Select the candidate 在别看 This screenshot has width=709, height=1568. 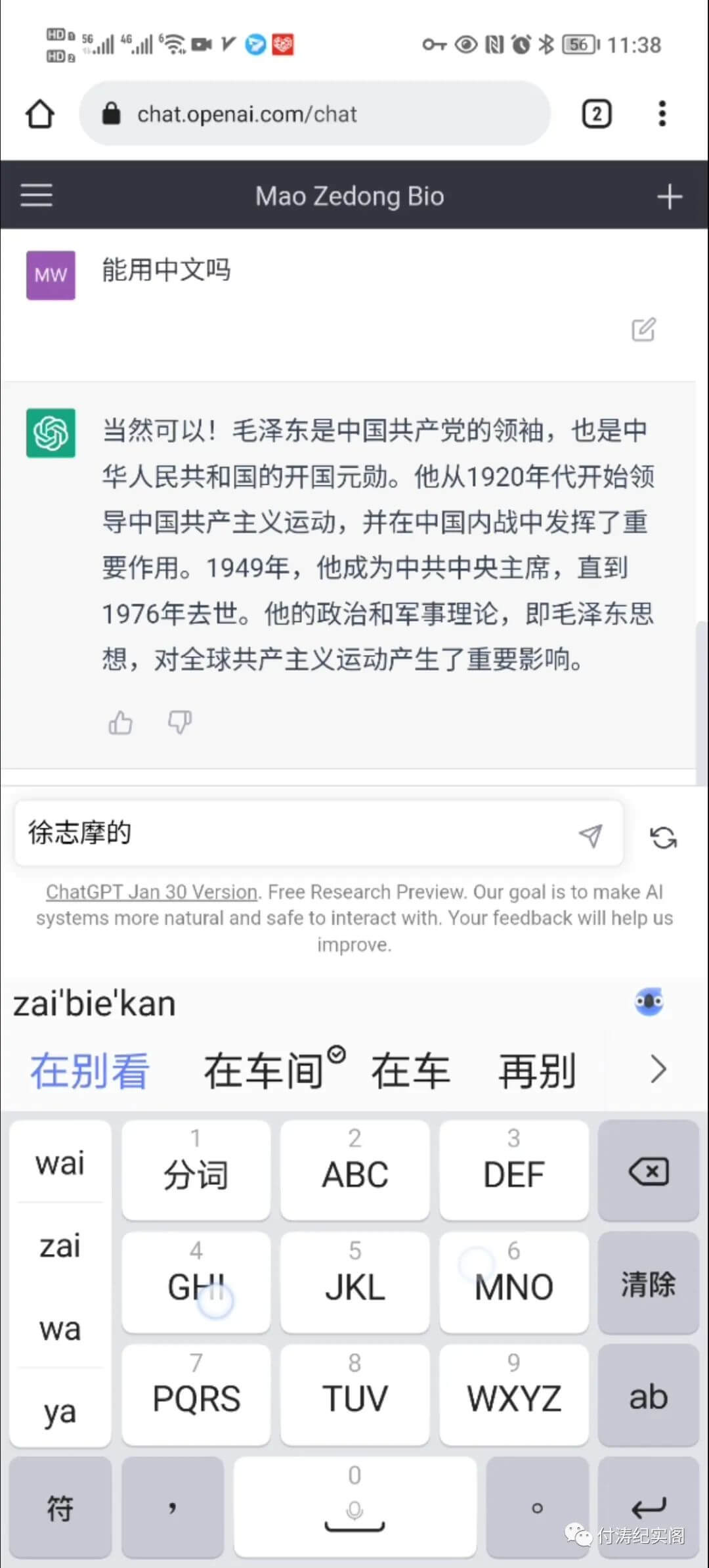(90, 1071)
